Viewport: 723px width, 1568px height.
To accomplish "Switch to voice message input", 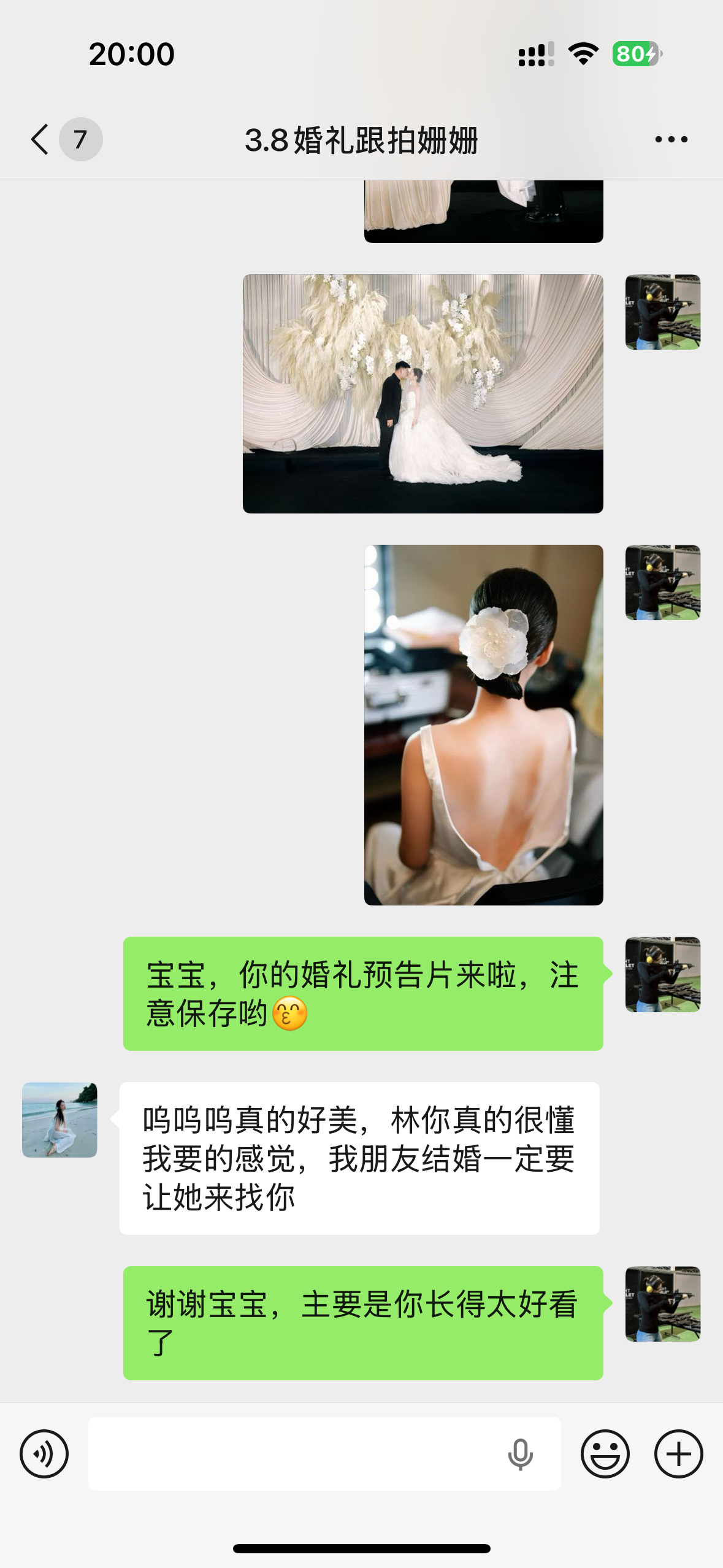I will (x=44, y=1453).
